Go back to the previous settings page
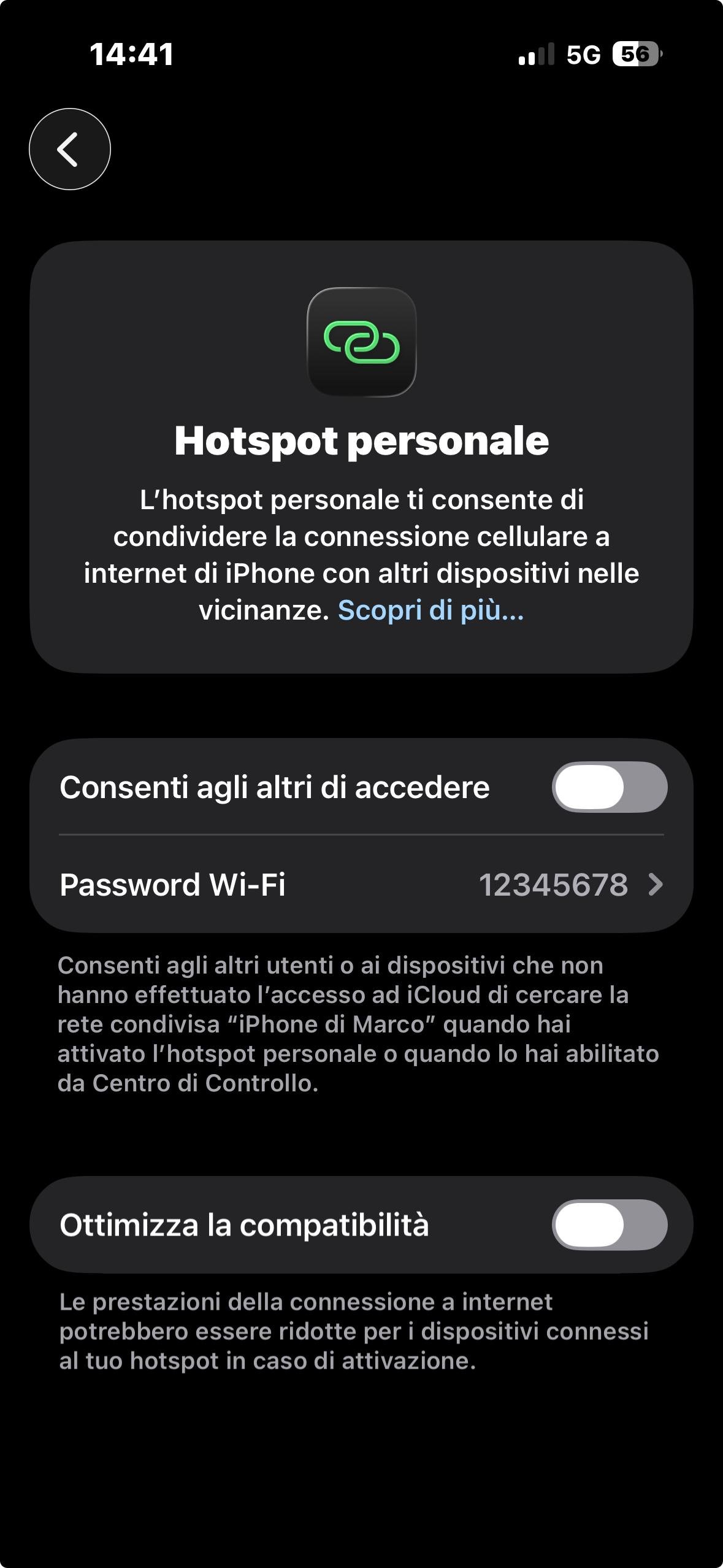 pos(69,149)
